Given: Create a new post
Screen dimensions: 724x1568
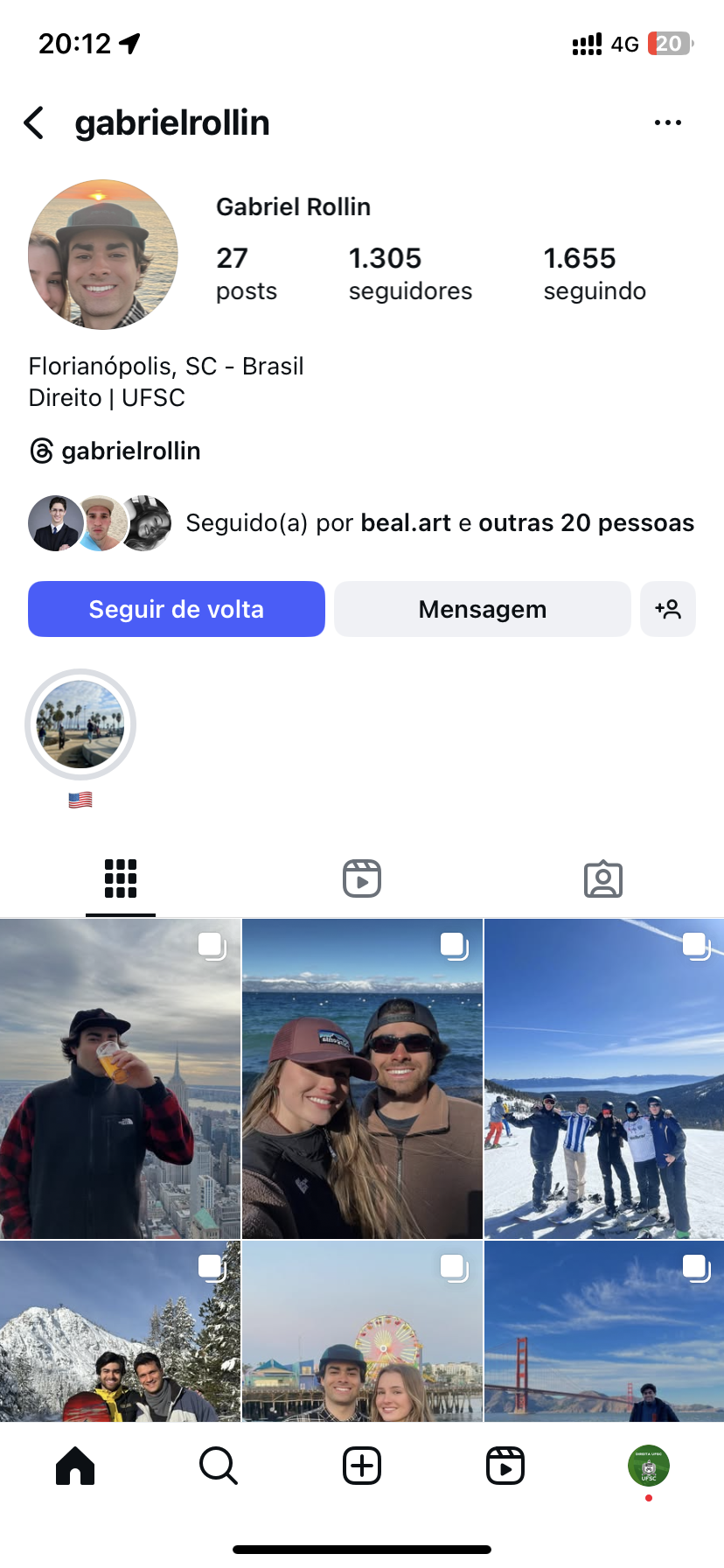Looking at the screenshot, I should [x=362, y=1466].
